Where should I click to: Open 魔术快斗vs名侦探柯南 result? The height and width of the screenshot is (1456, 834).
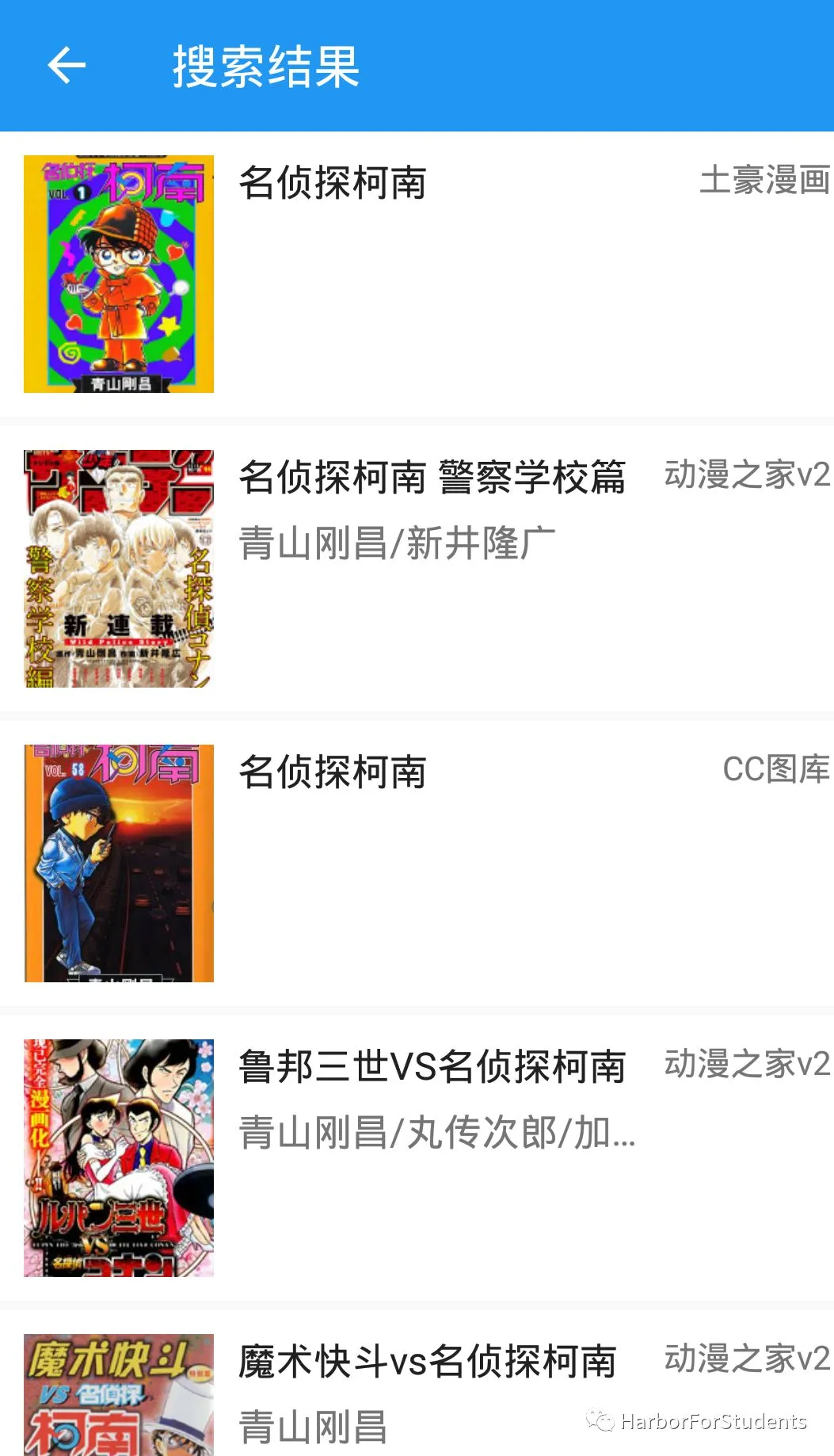click(x=417, y=1383)
